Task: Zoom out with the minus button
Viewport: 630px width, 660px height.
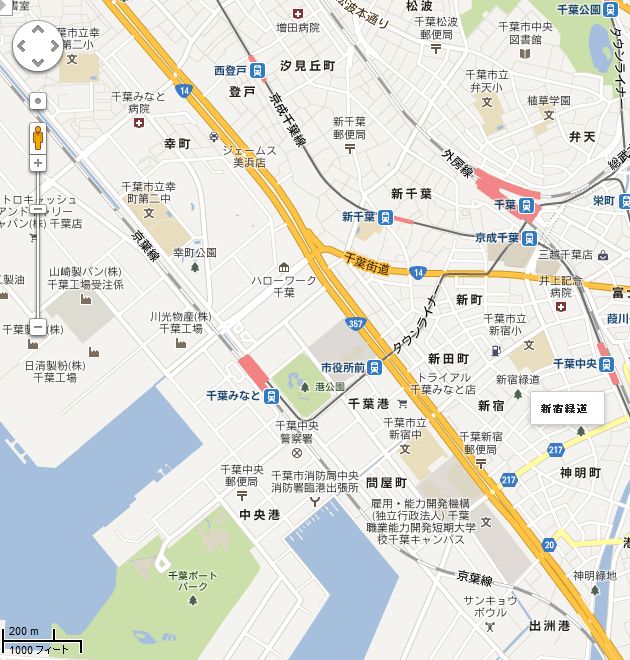Action: pyautogui.click(x=38, y=326)
